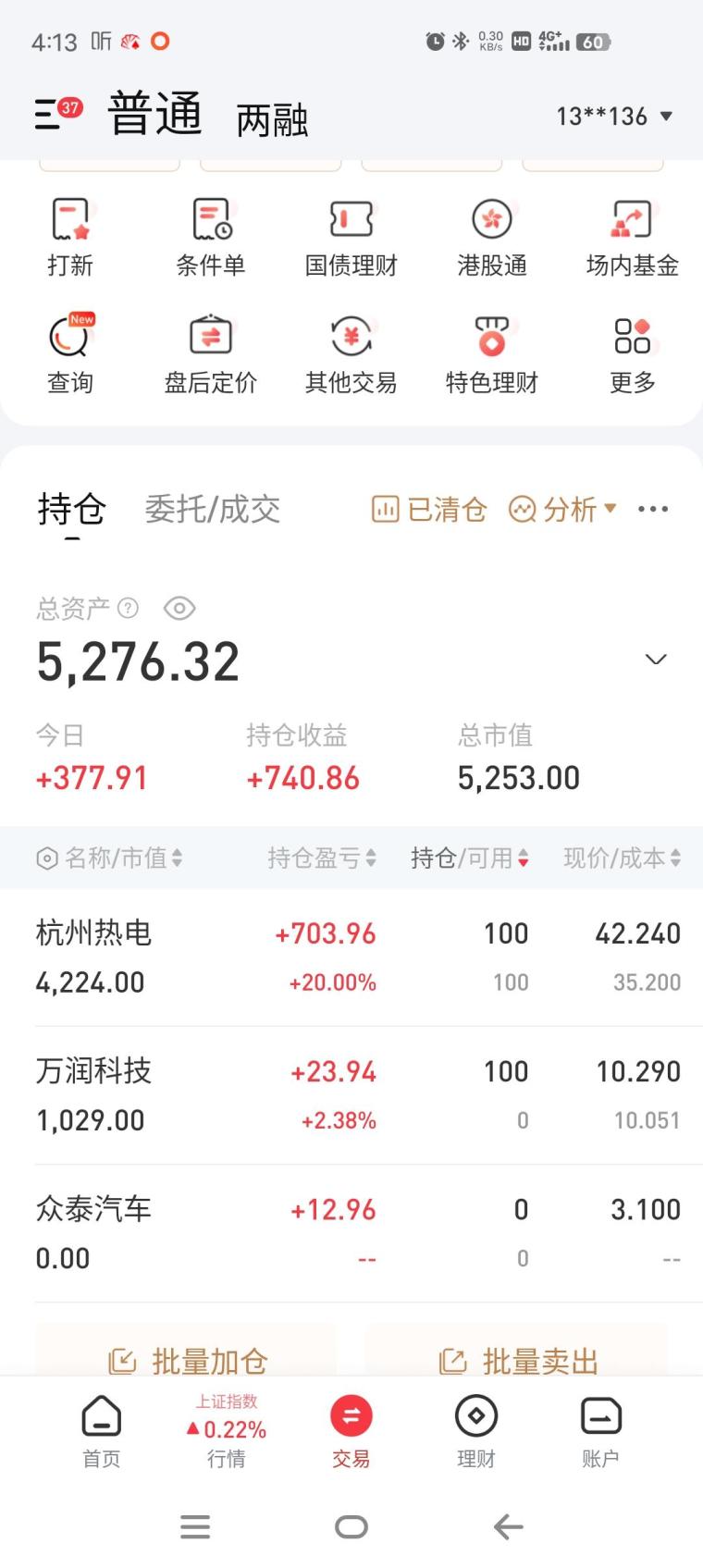Toggle visibility of total assets amount
Image resolution: width=703 pixels, height=1568 pixels.
click(x=179, y=608)
